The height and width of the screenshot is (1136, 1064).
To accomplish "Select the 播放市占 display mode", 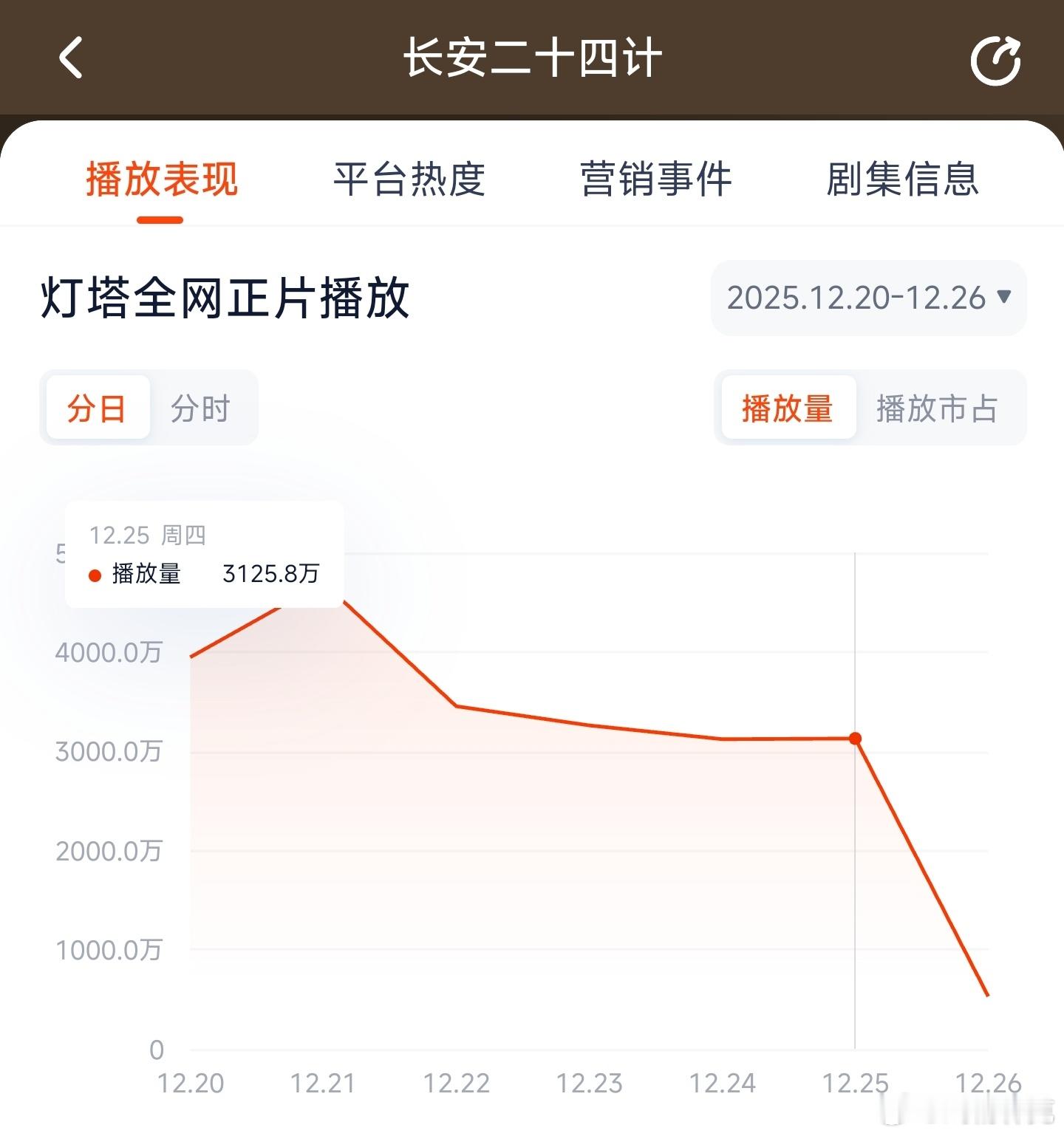I will pos(937,408).
